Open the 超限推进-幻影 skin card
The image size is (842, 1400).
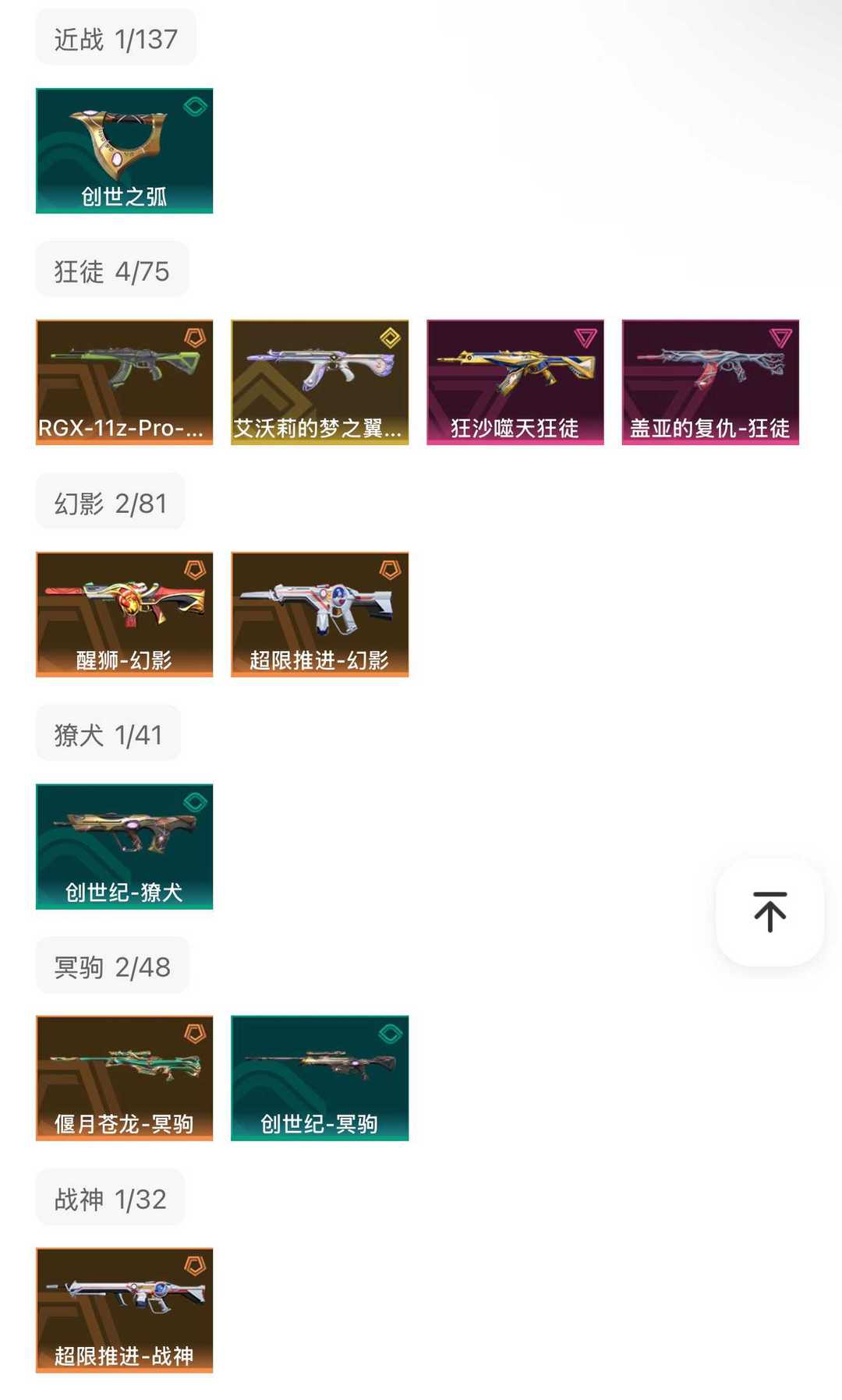click(320, 614)
